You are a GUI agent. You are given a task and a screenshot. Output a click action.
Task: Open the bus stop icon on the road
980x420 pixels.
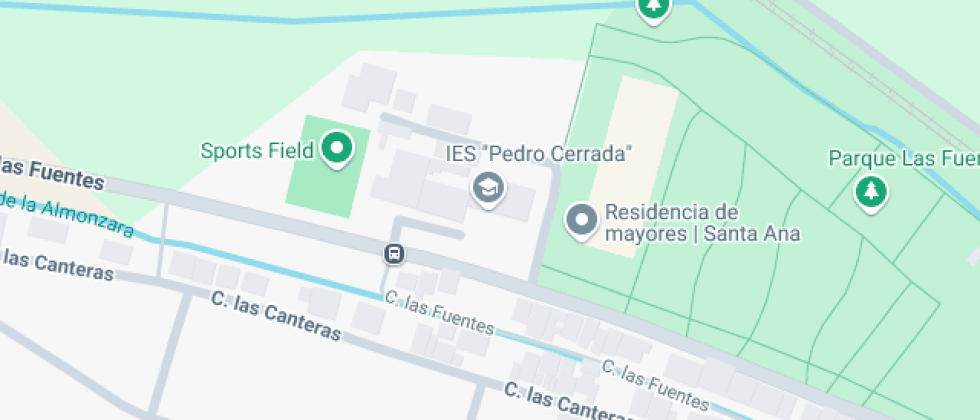pos(395,253)
